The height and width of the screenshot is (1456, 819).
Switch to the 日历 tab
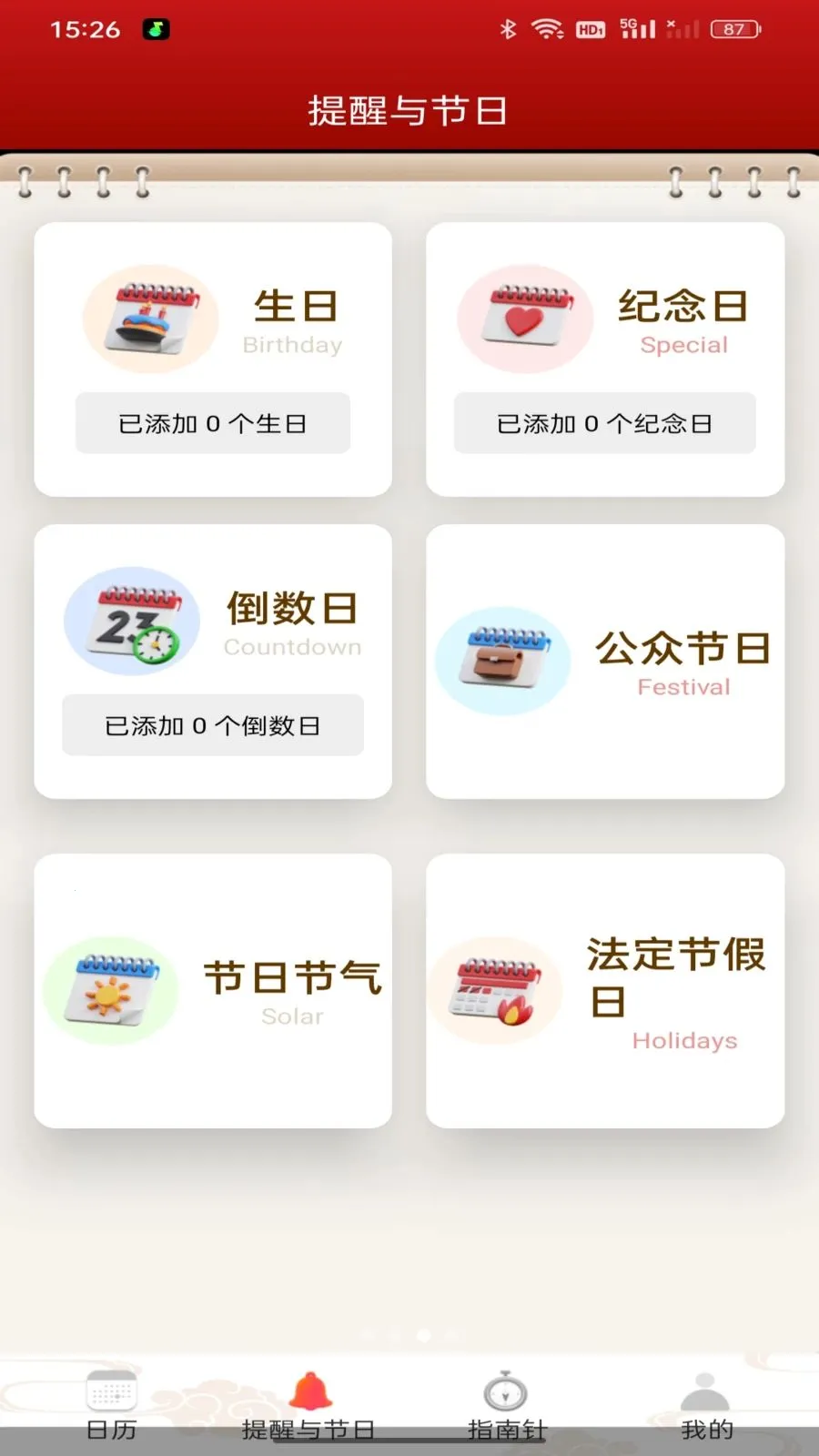click(x=111, y=1406)
